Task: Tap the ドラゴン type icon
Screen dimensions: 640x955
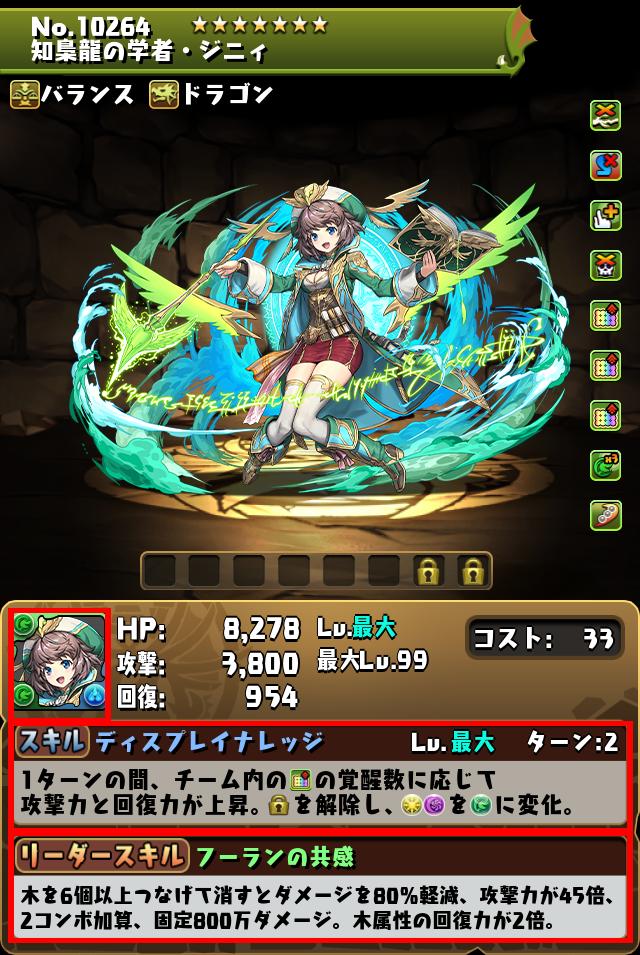Action: 164,95
